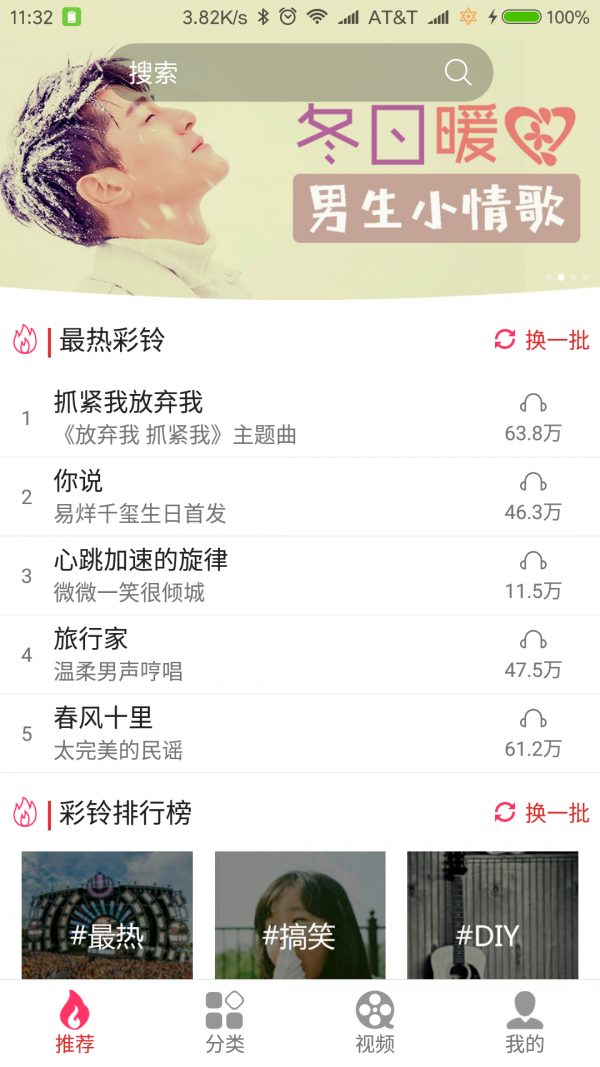Open the #最热 ranking tile

(107, 915)
